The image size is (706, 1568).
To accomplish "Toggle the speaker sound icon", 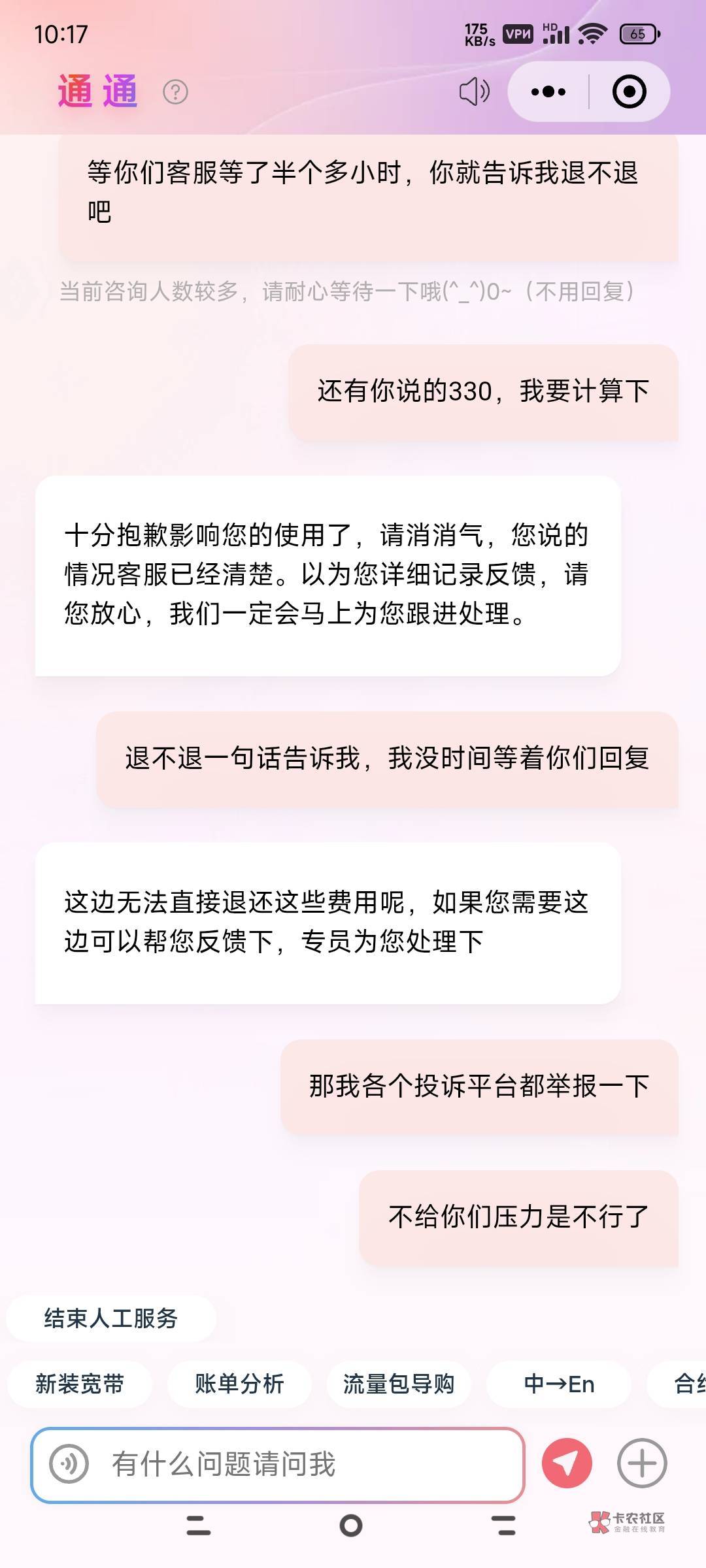I will (475, 91).
